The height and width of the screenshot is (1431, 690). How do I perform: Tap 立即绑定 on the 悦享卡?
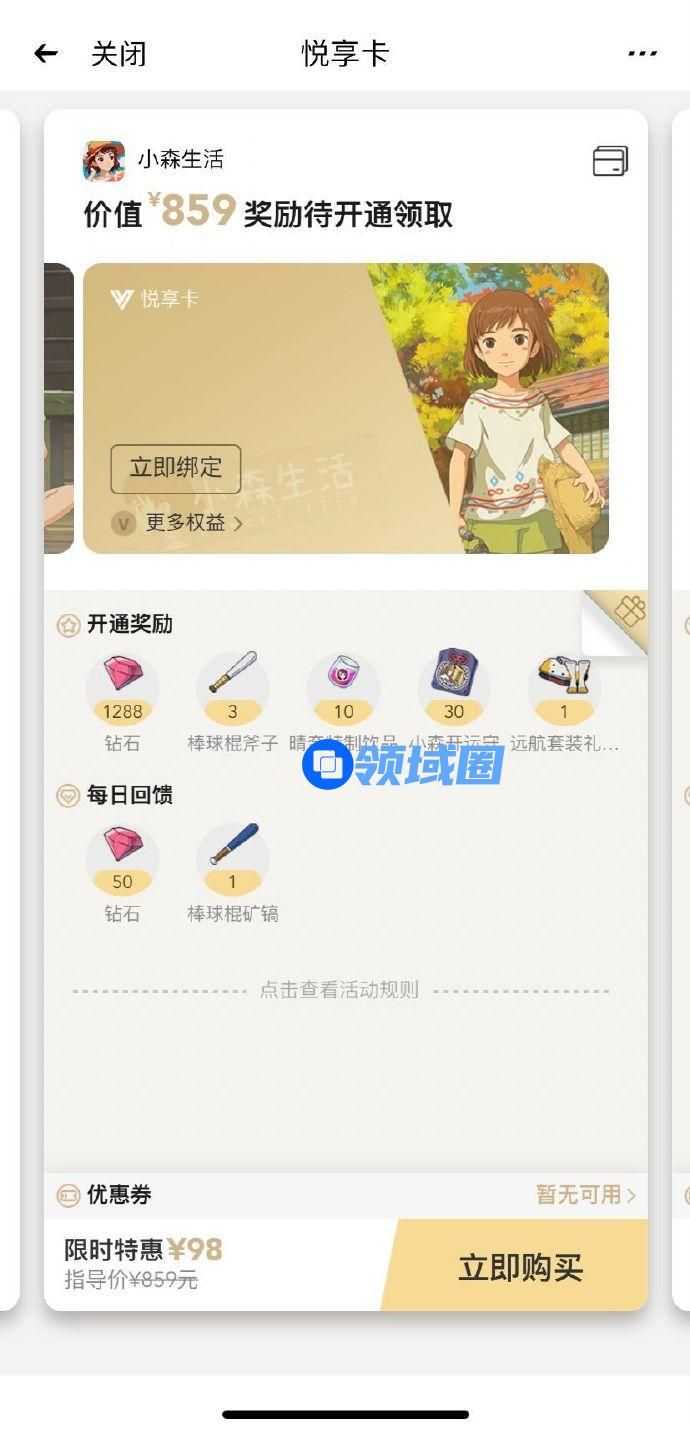click(x=175, y=468)
